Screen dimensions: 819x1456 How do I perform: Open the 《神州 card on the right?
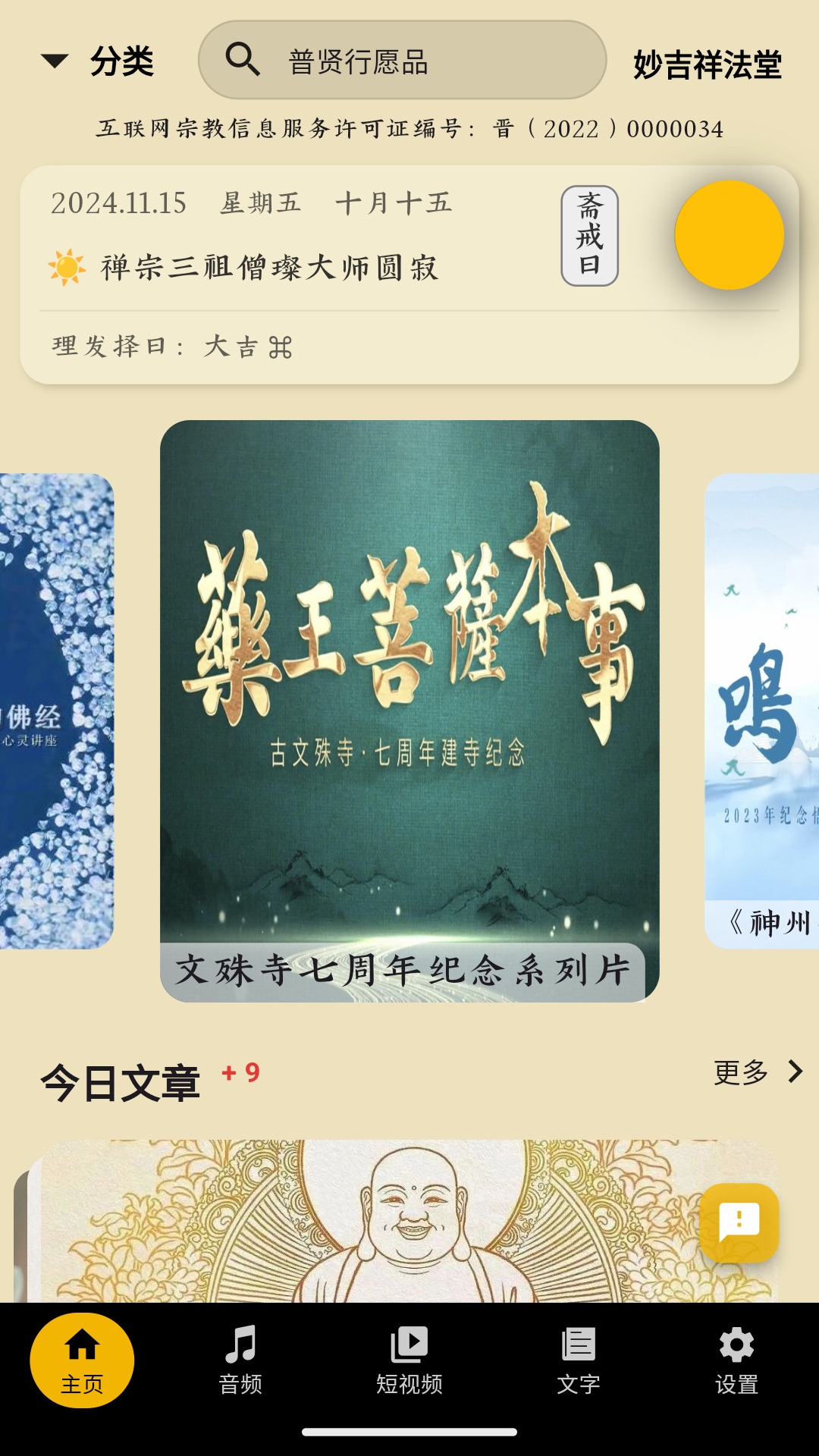pyautogui.click(x=762, y=711)
